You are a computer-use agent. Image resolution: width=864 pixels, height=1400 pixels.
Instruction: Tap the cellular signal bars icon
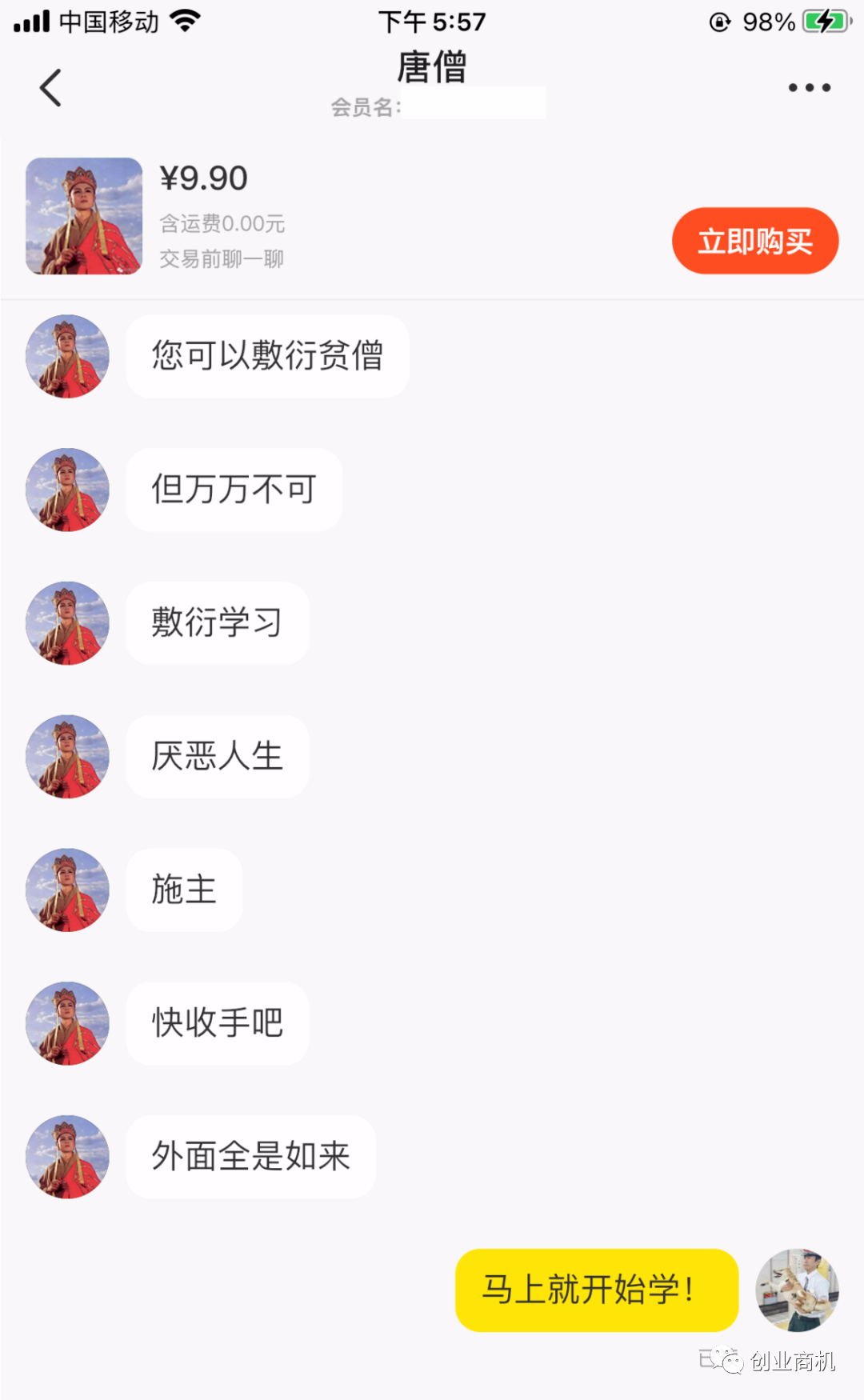tap(30, 21)
